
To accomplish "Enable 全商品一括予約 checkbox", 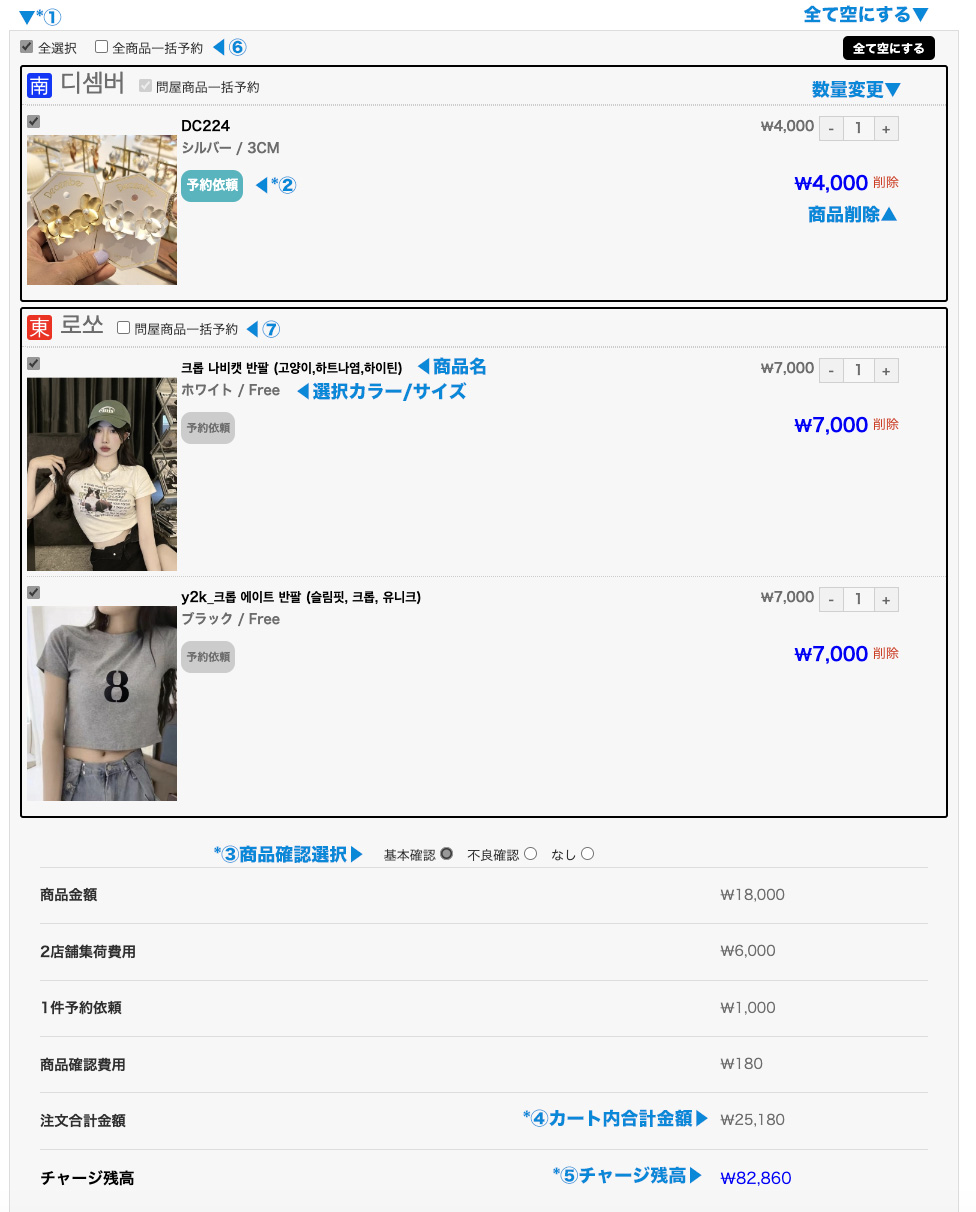I will pyautogui.click(x=102, y=46).
